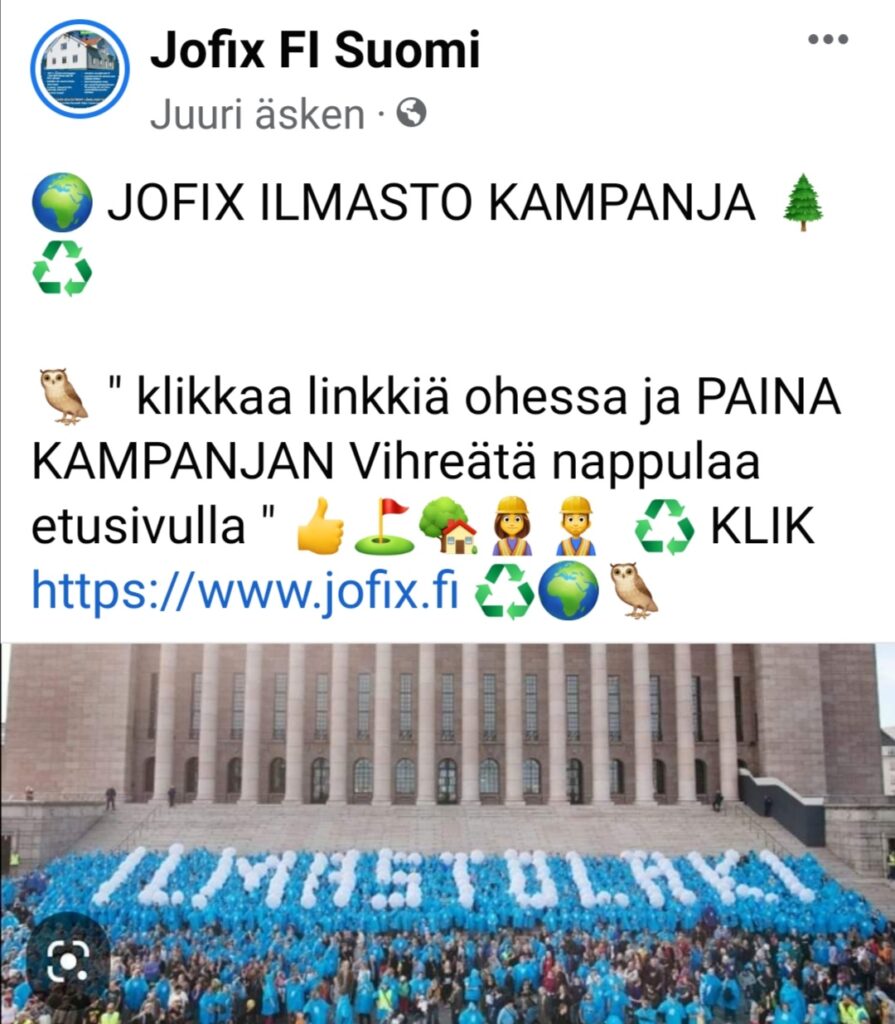Open Jofix FI Suomi profile picture
The image size is (895, 1024).
pos(80,69)
